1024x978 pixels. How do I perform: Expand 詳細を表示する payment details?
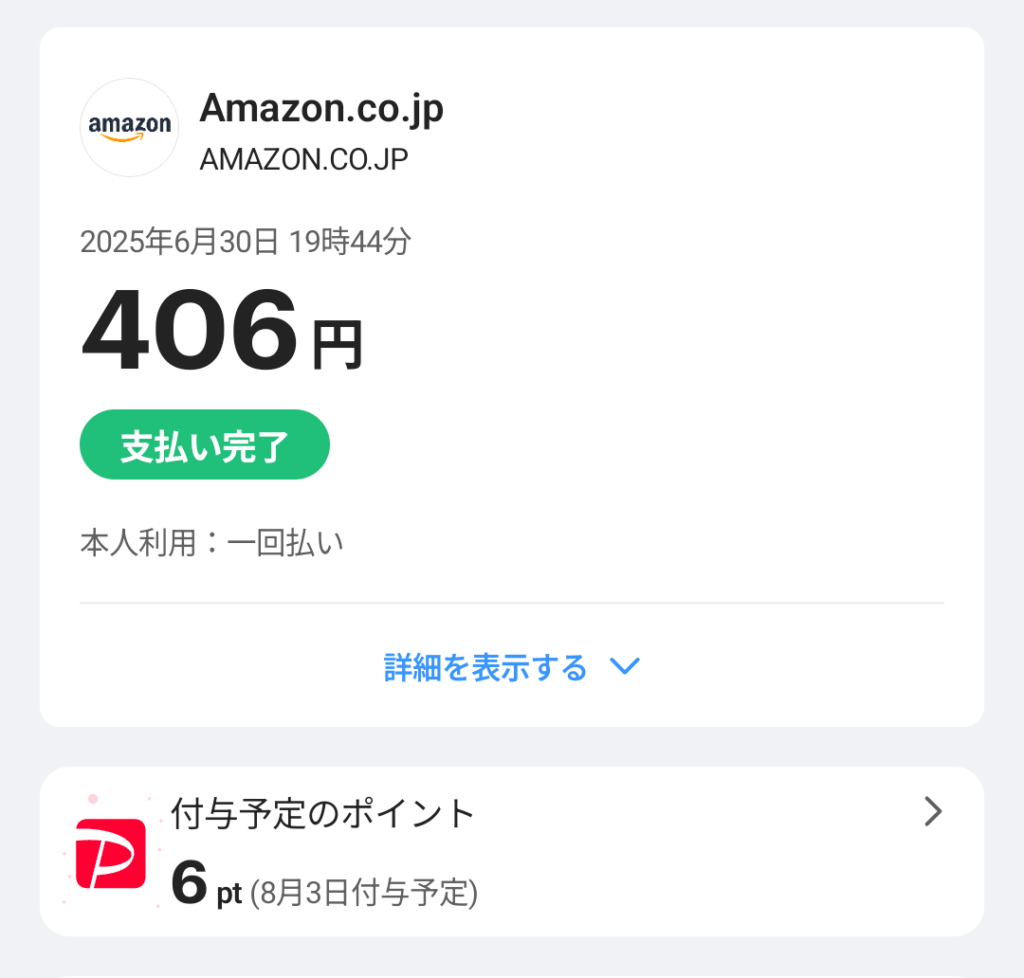(x=511, y=667)
